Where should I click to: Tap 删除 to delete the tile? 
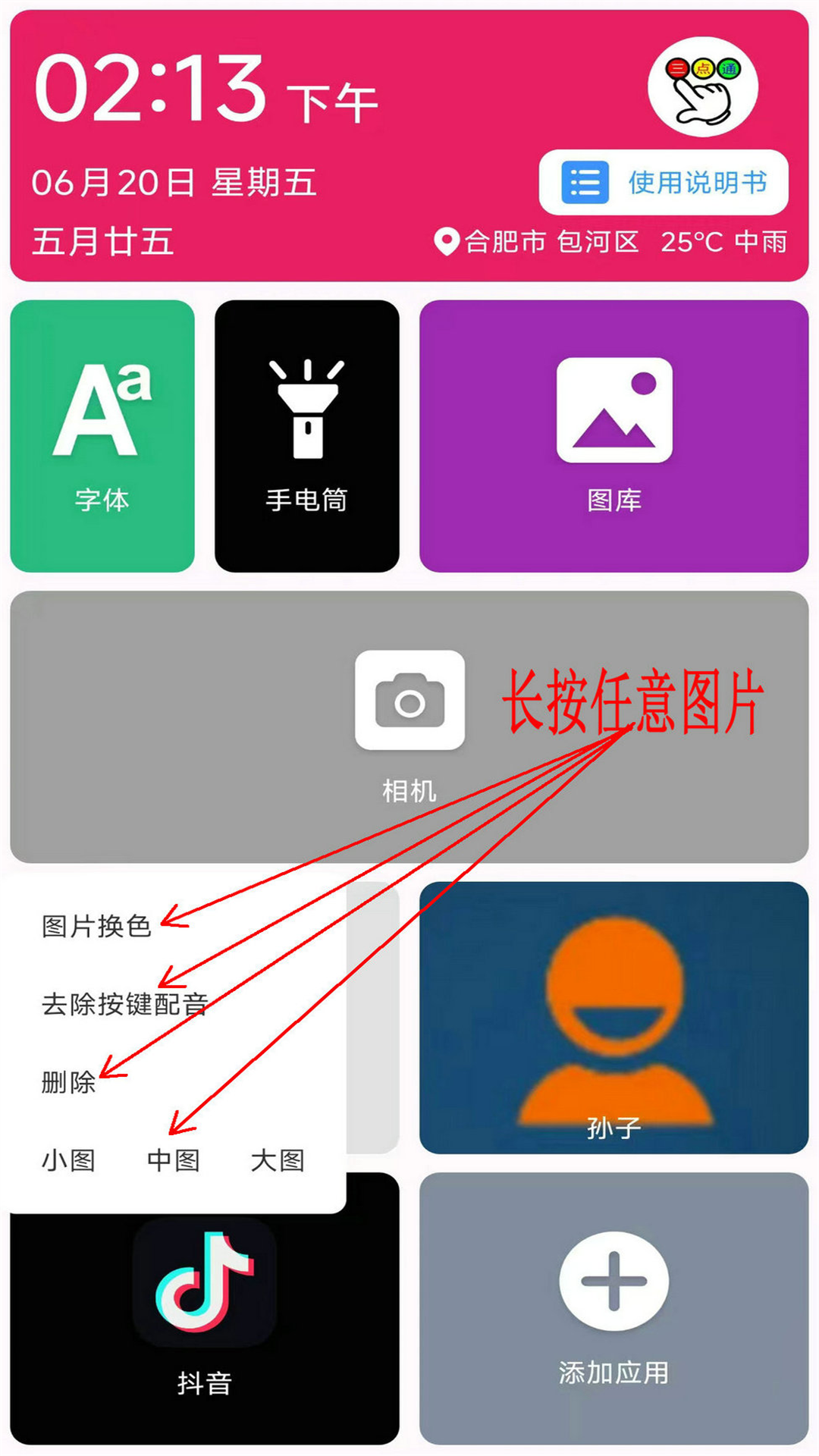(68, 1082)
